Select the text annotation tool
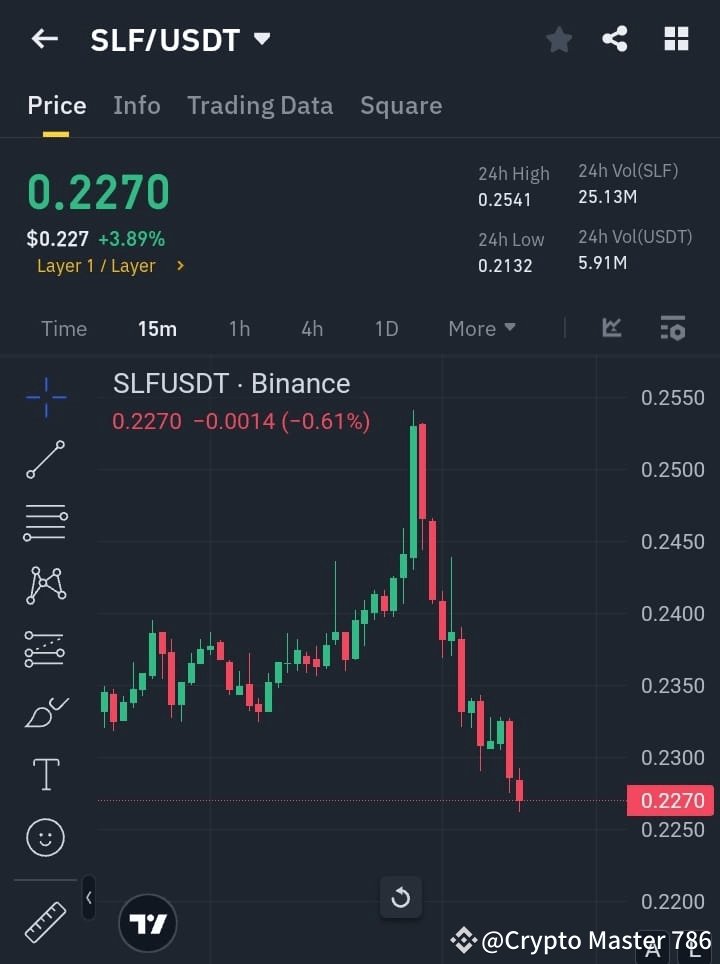 click(x=44, y=774)
